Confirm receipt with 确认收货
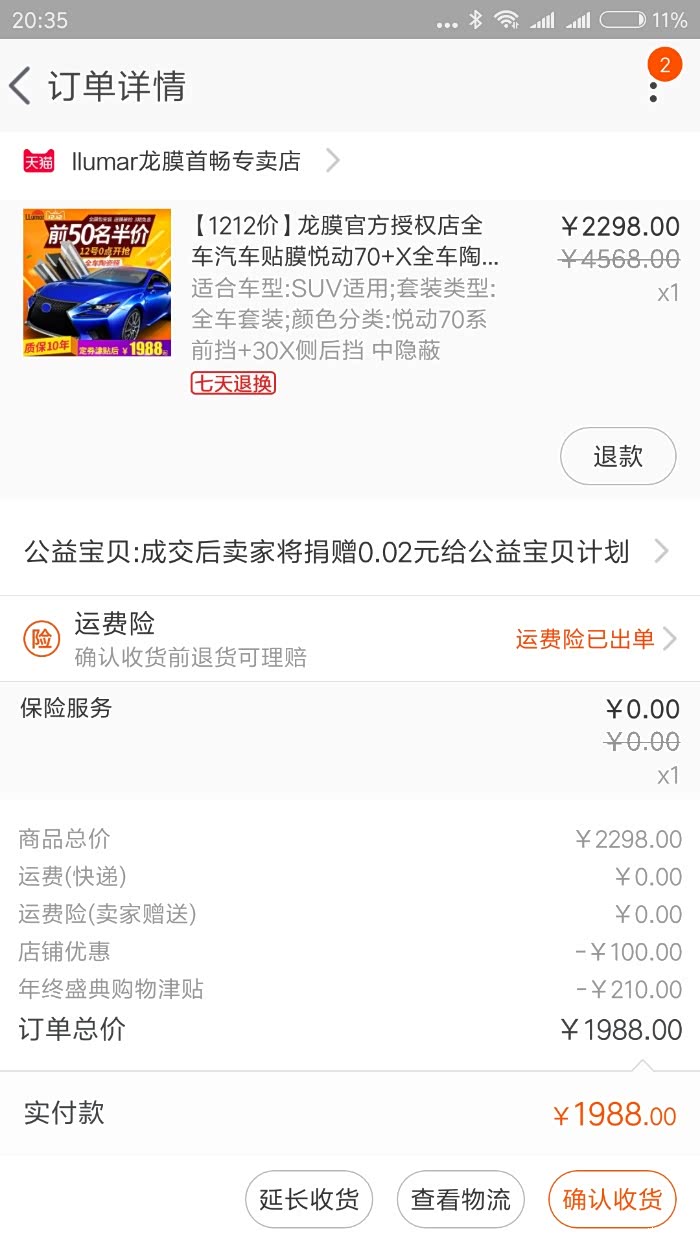Image resolution: width=700 pixels, height=1244 pixels. 612,1199
